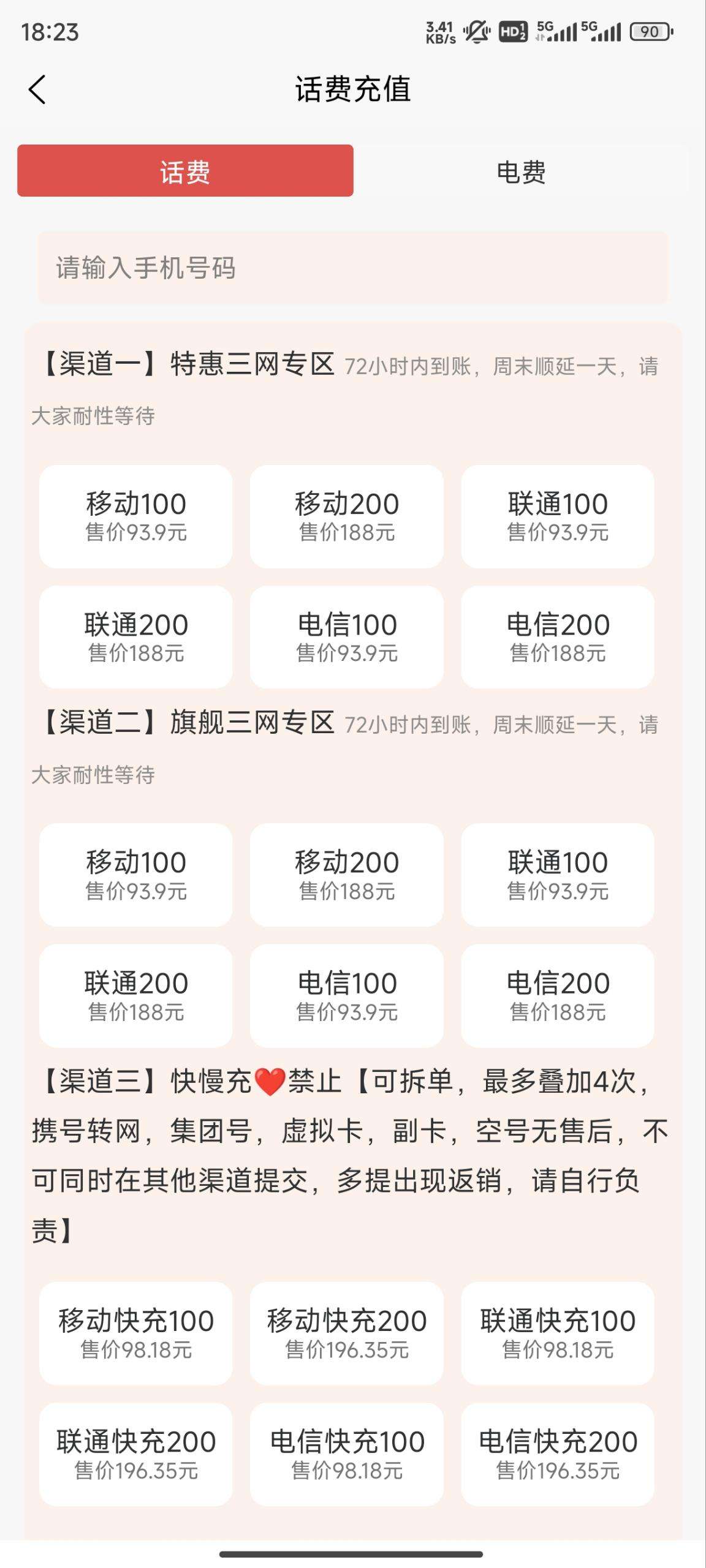Pick 电信100 under 渠道二 旗舰三网专区
Viewport: 706px width, 1568px height.
[x=346, y=995]
